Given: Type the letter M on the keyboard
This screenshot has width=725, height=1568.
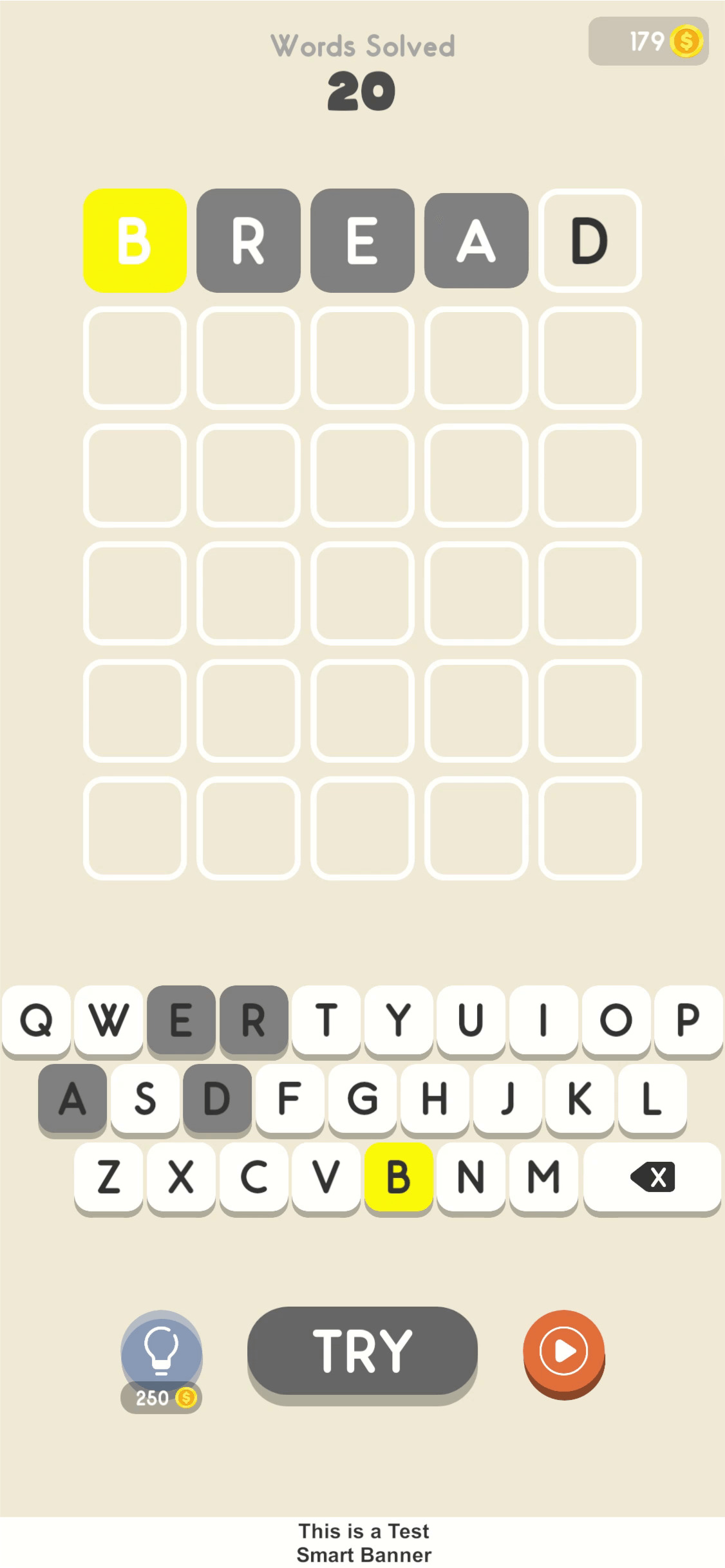Looking at the screenshot, I should (x=543, y=1177).
